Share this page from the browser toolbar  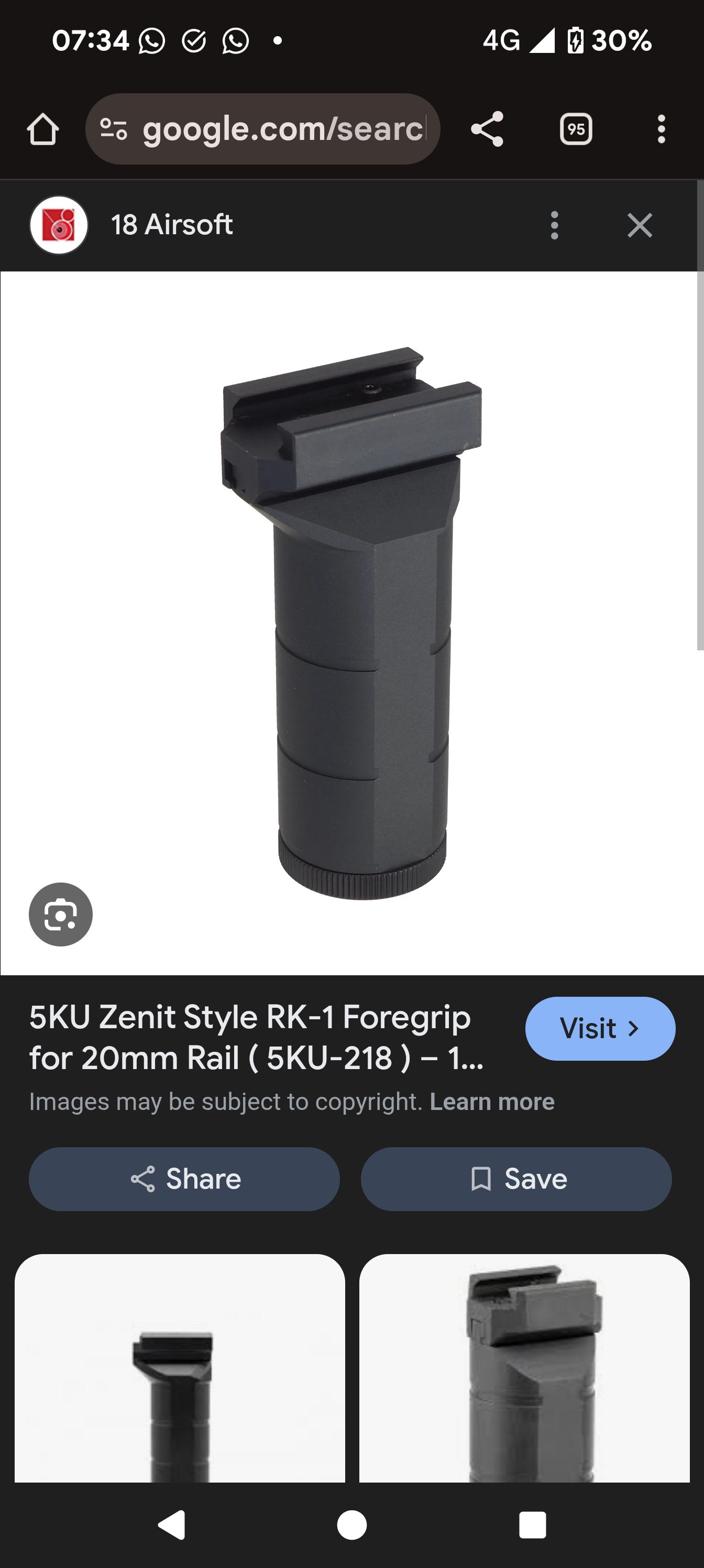pos(487,129)
